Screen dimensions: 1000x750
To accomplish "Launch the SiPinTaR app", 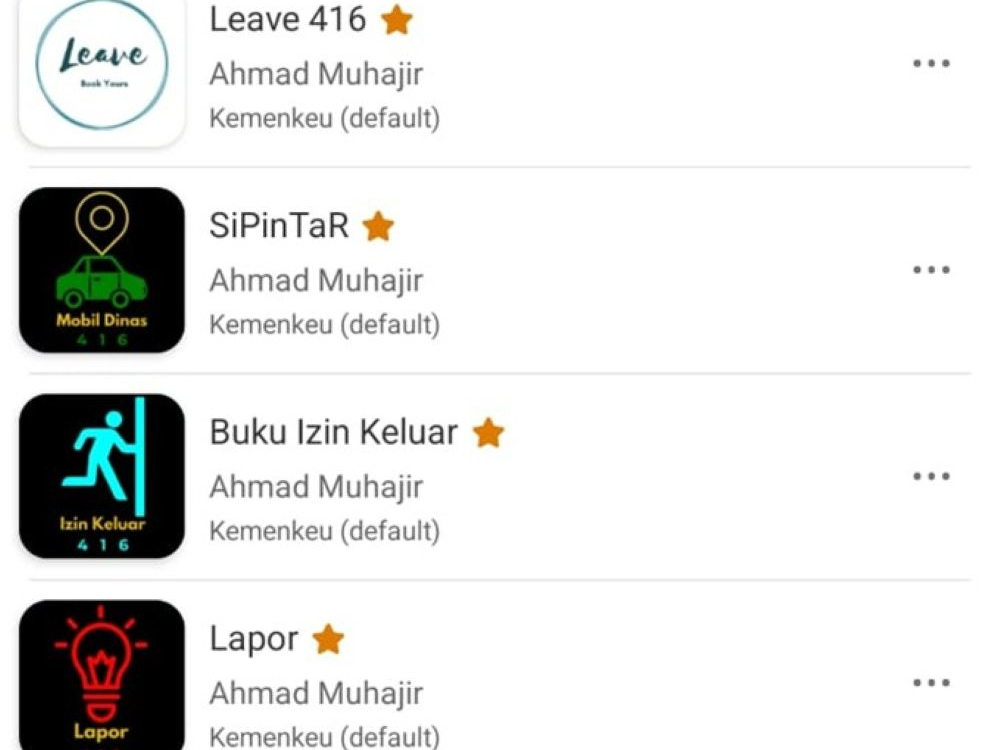I will pyautogui.click(x=102, y=270).
